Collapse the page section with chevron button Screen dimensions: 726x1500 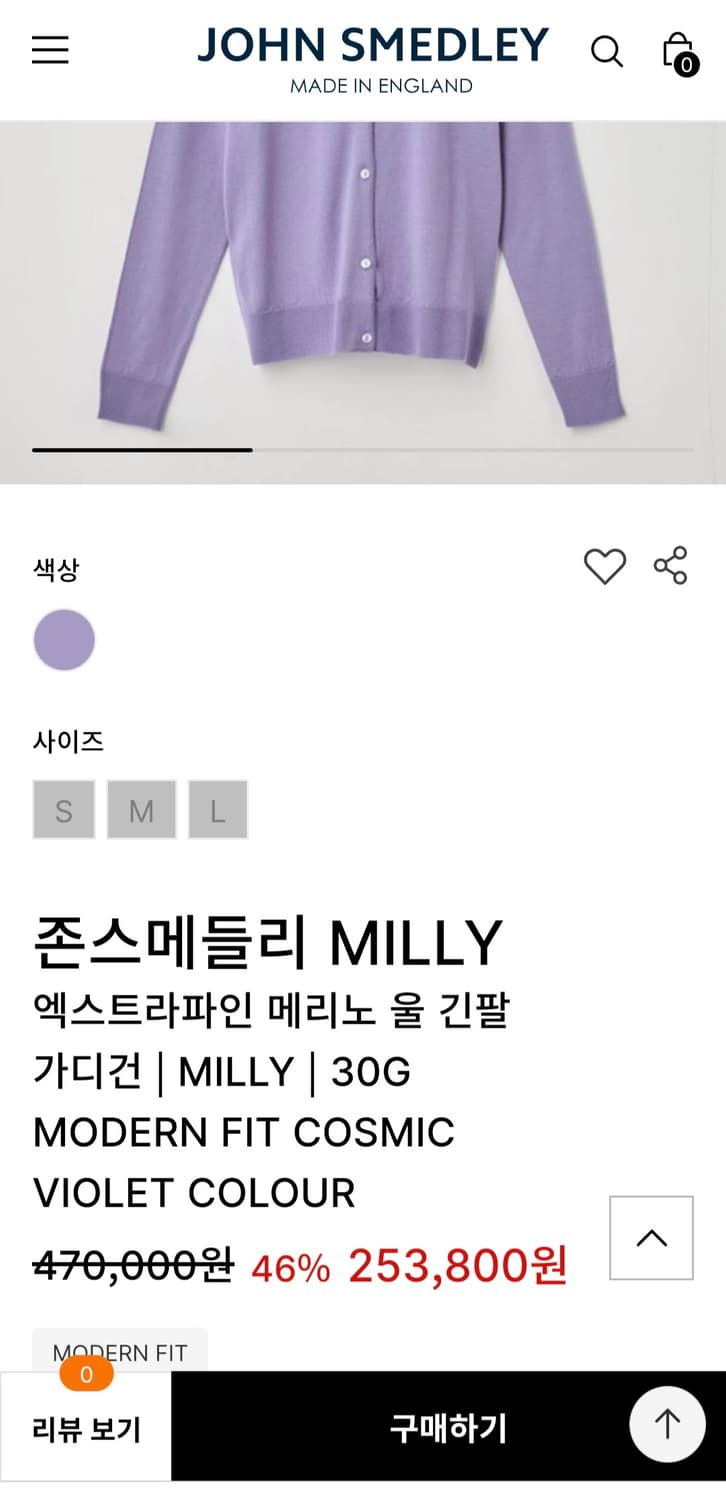651,1238
